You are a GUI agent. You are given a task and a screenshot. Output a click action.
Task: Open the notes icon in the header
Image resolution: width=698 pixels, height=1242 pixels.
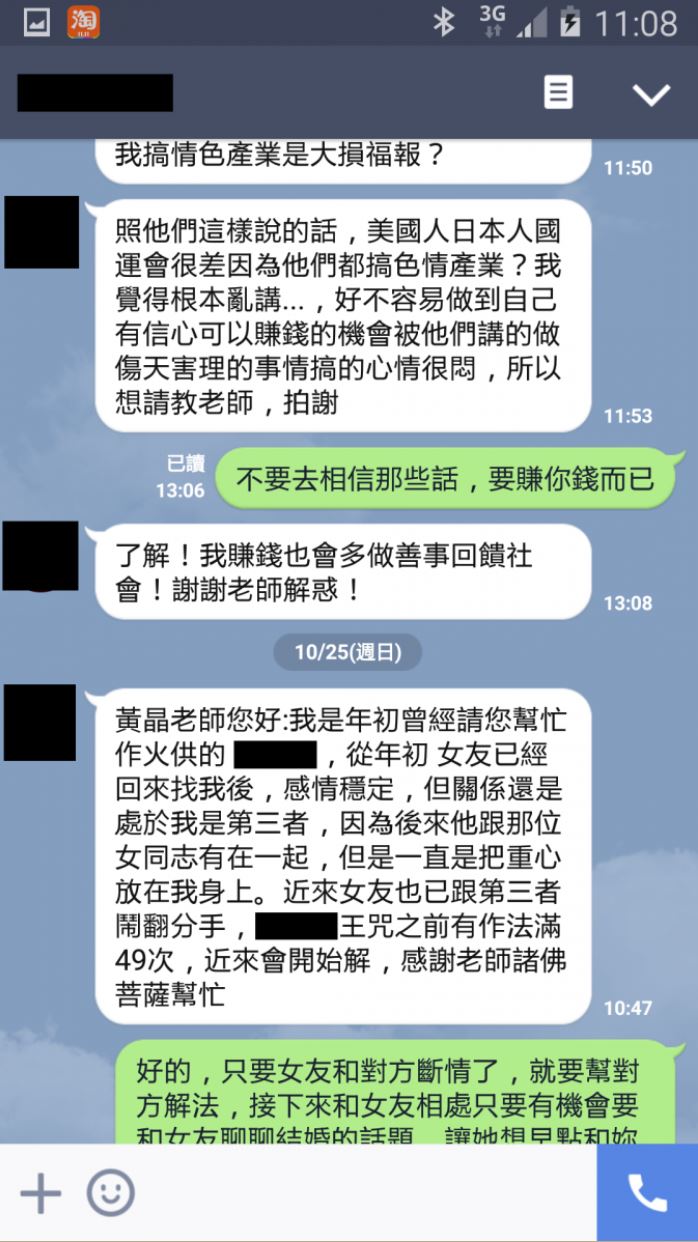558,93
